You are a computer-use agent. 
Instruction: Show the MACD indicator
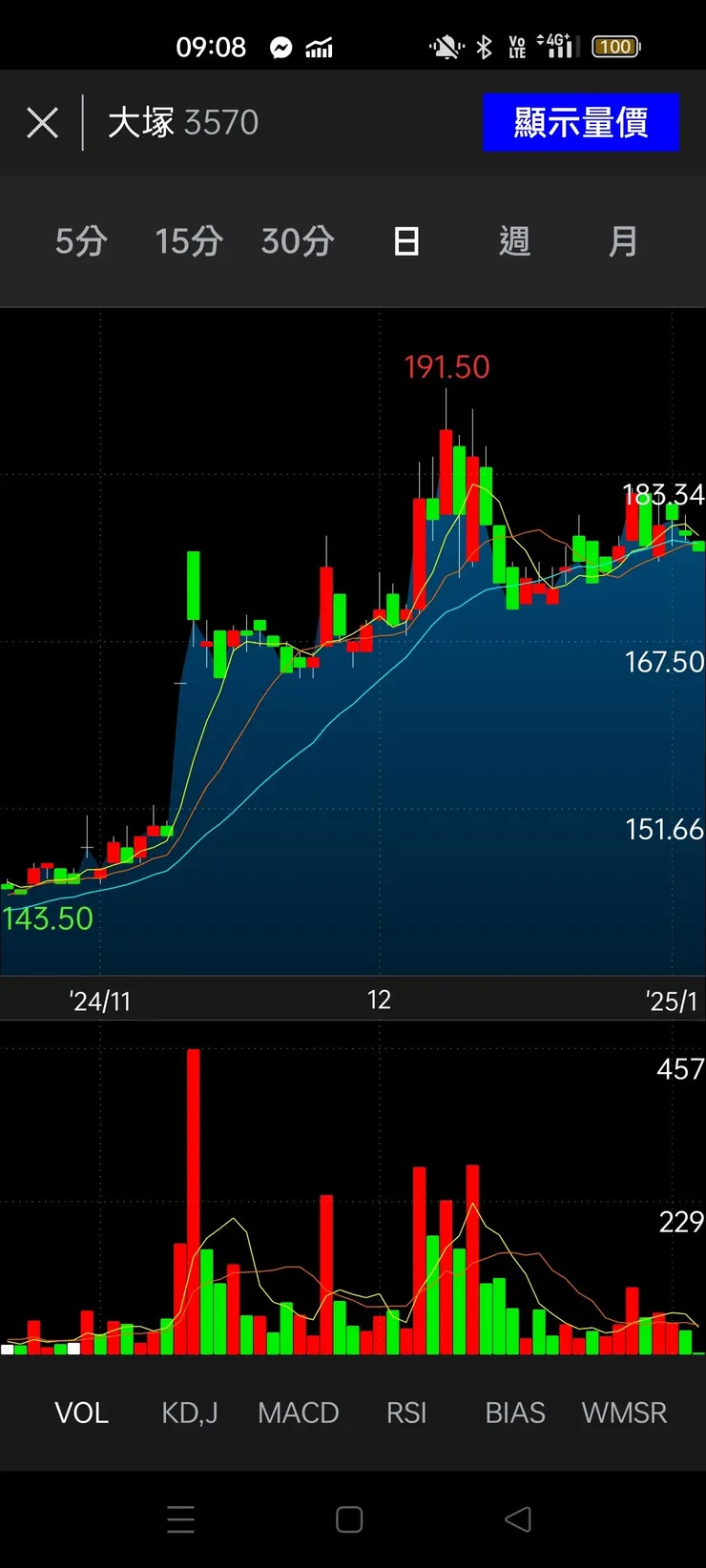pos(299,1413)
